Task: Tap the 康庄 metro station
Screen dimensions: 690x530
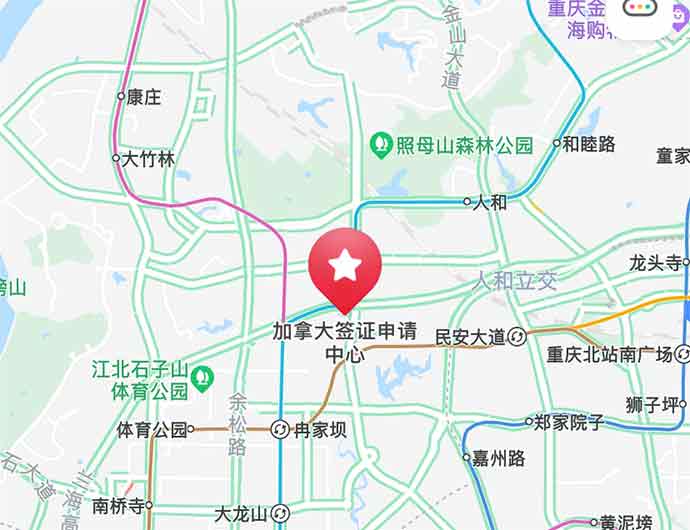Action: coord(121,97)
